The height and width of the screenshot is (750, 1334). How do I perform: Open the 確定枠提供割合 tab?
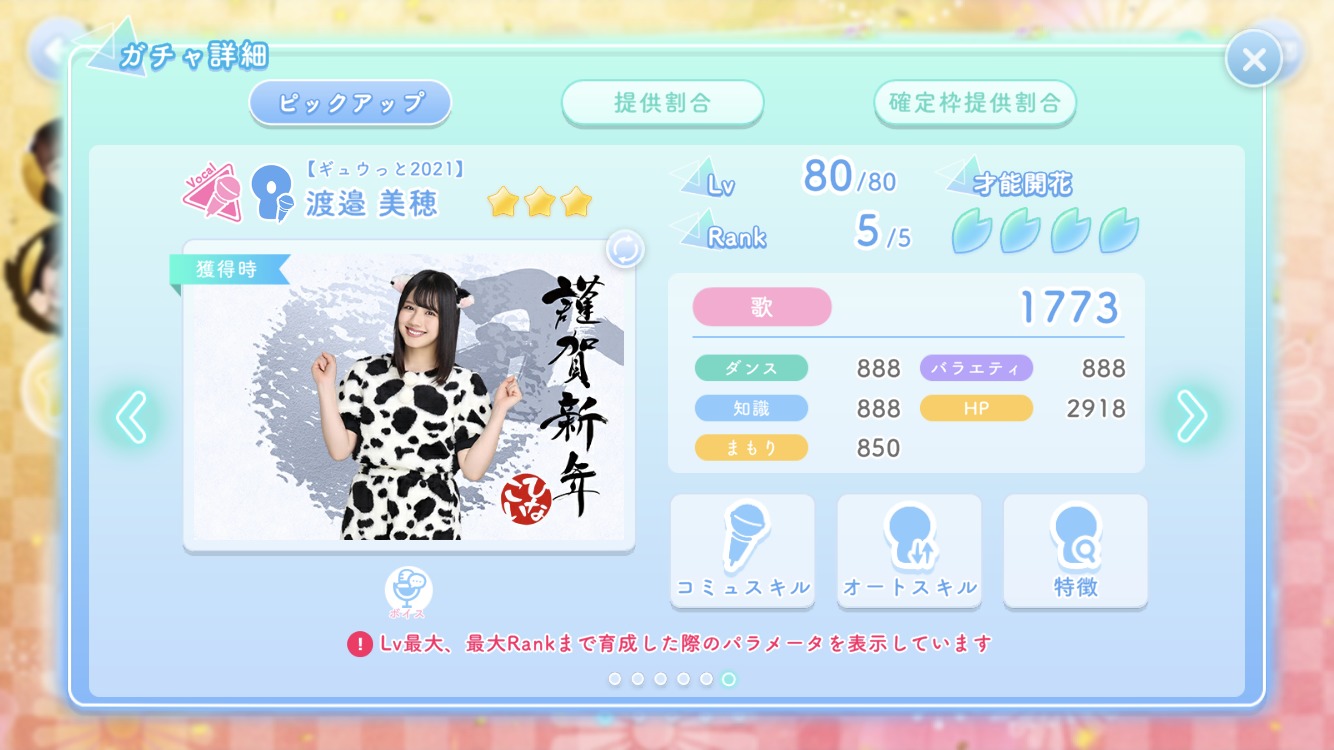tap(974, 103)
